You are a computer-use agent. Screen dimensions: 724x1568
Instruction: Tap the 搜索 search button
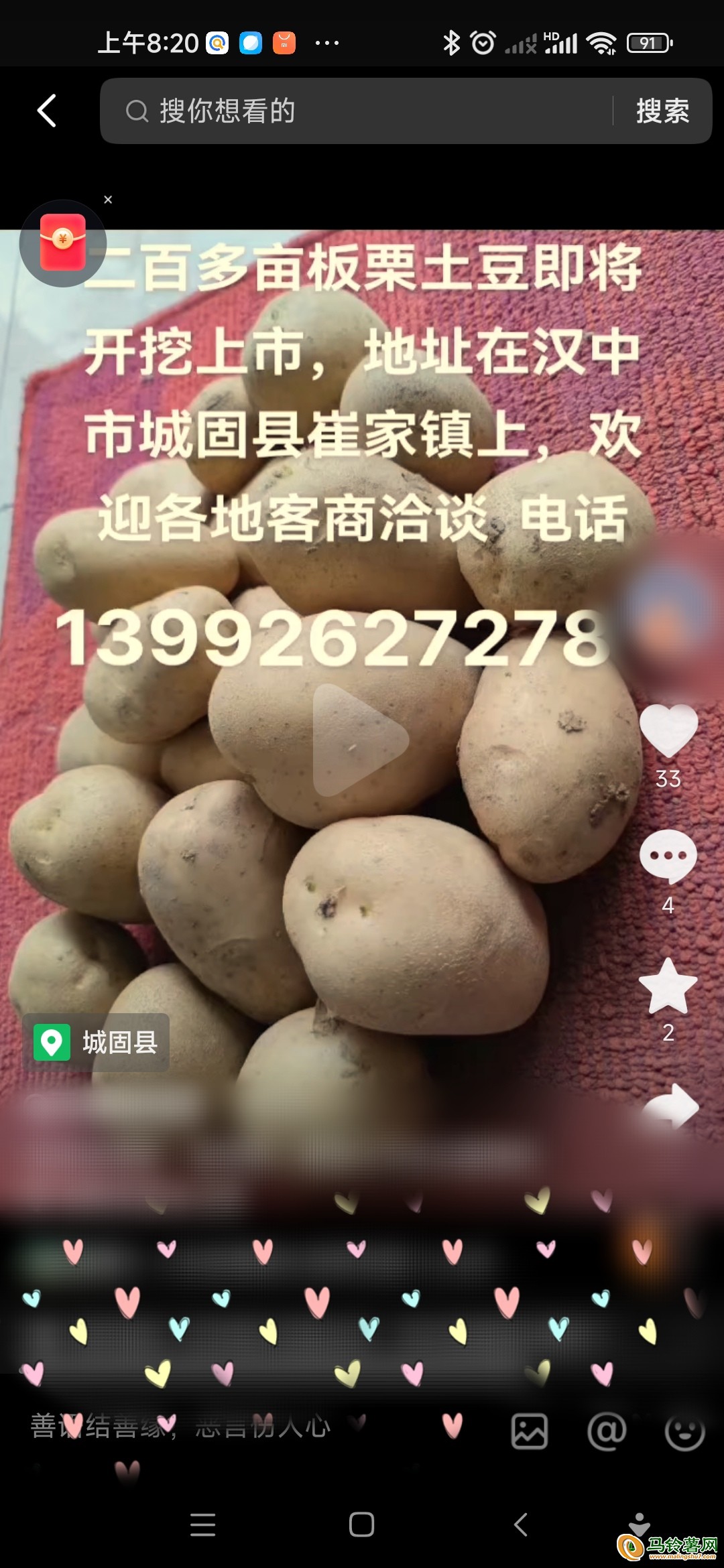pyautogui.click(x=662, y=111)
